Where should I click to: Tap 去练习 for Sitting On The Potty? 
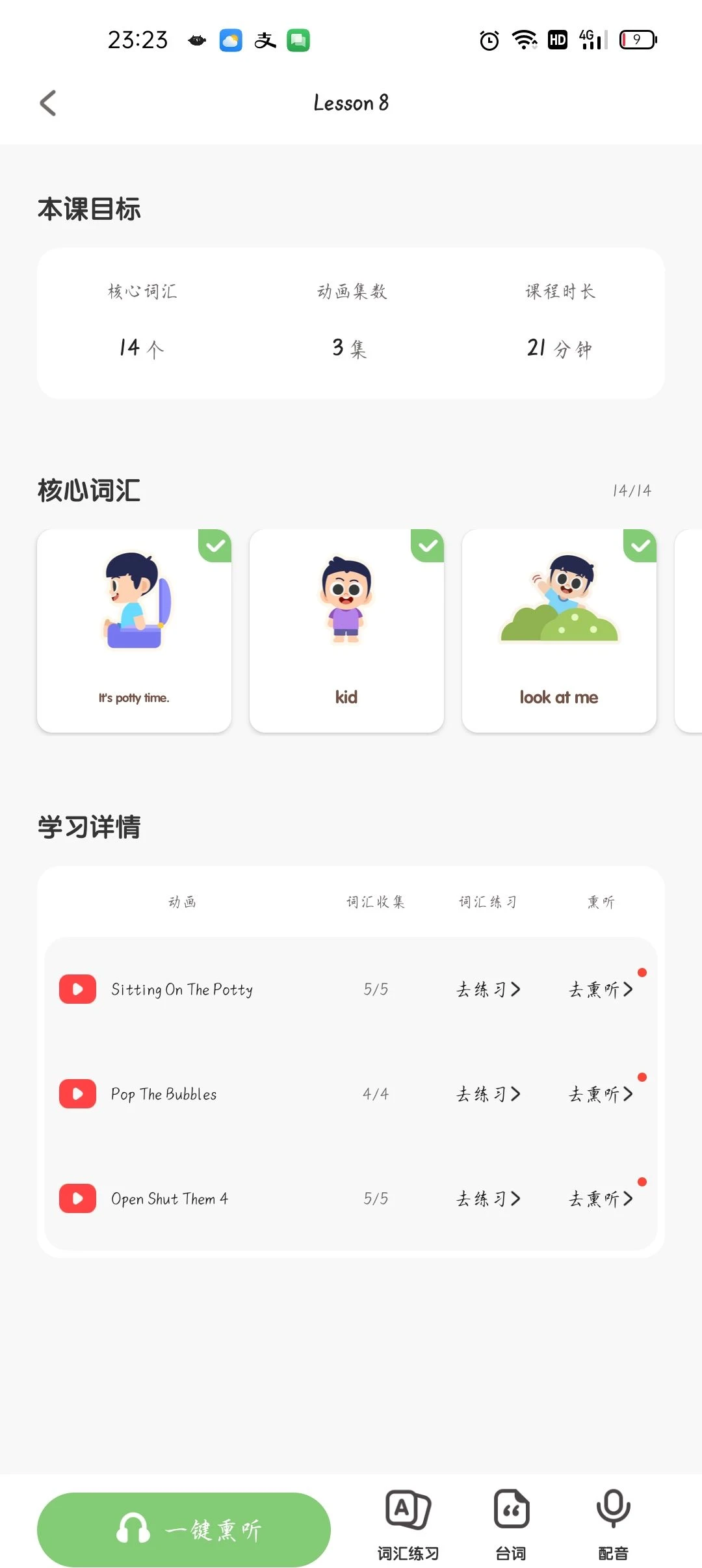488,989
